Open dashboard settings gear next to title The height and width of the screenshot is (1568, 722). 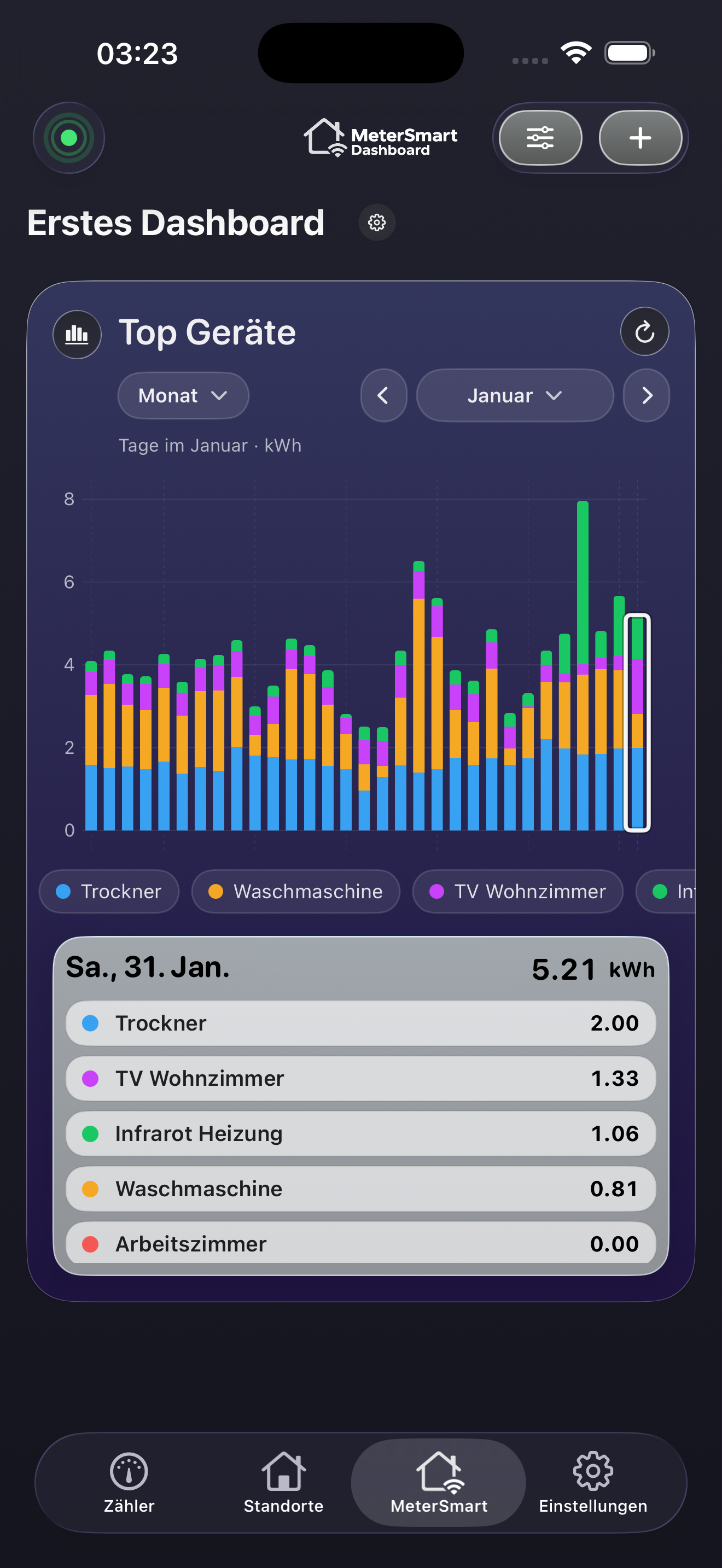(x=377, y=222)
